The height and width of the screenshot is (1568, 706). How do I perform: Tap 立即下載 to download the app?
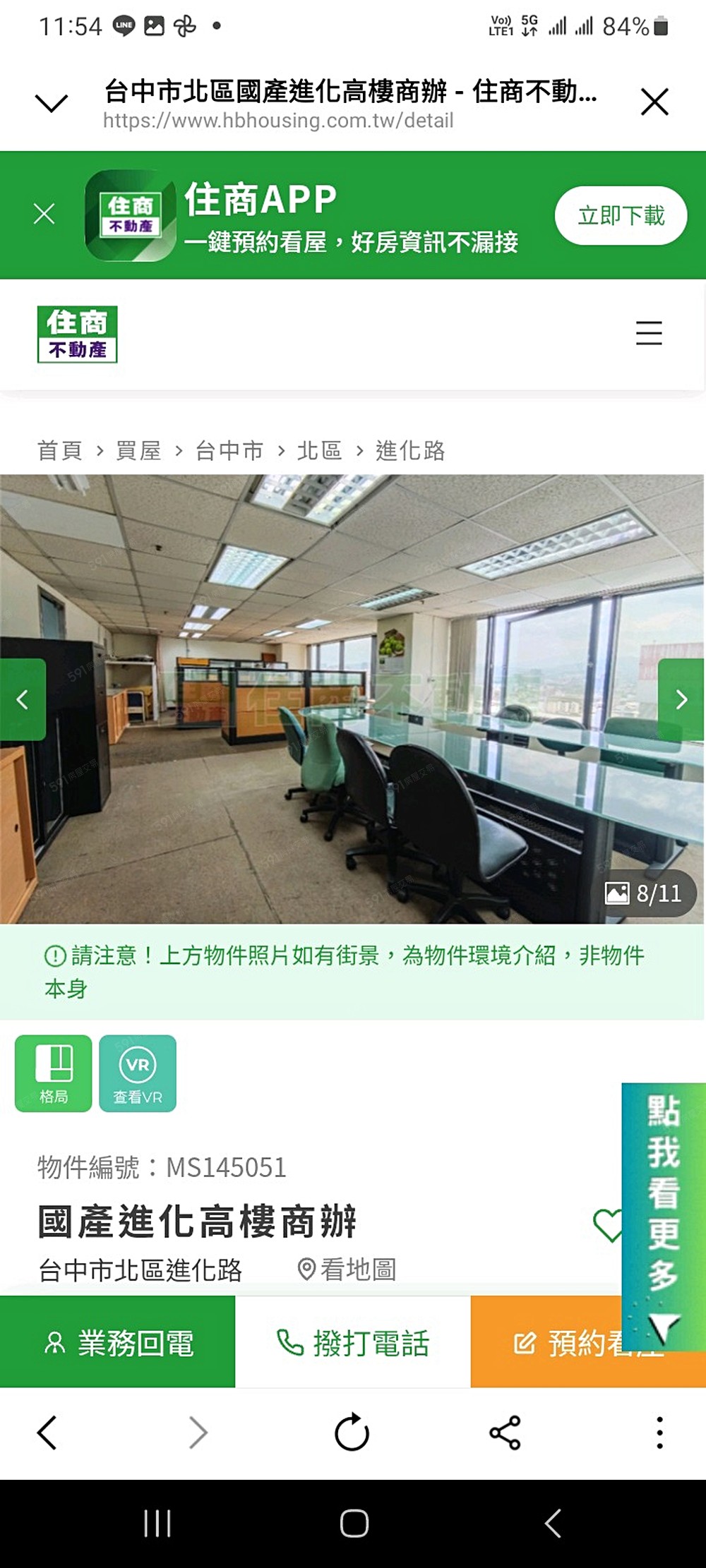[x=621, y=215]
